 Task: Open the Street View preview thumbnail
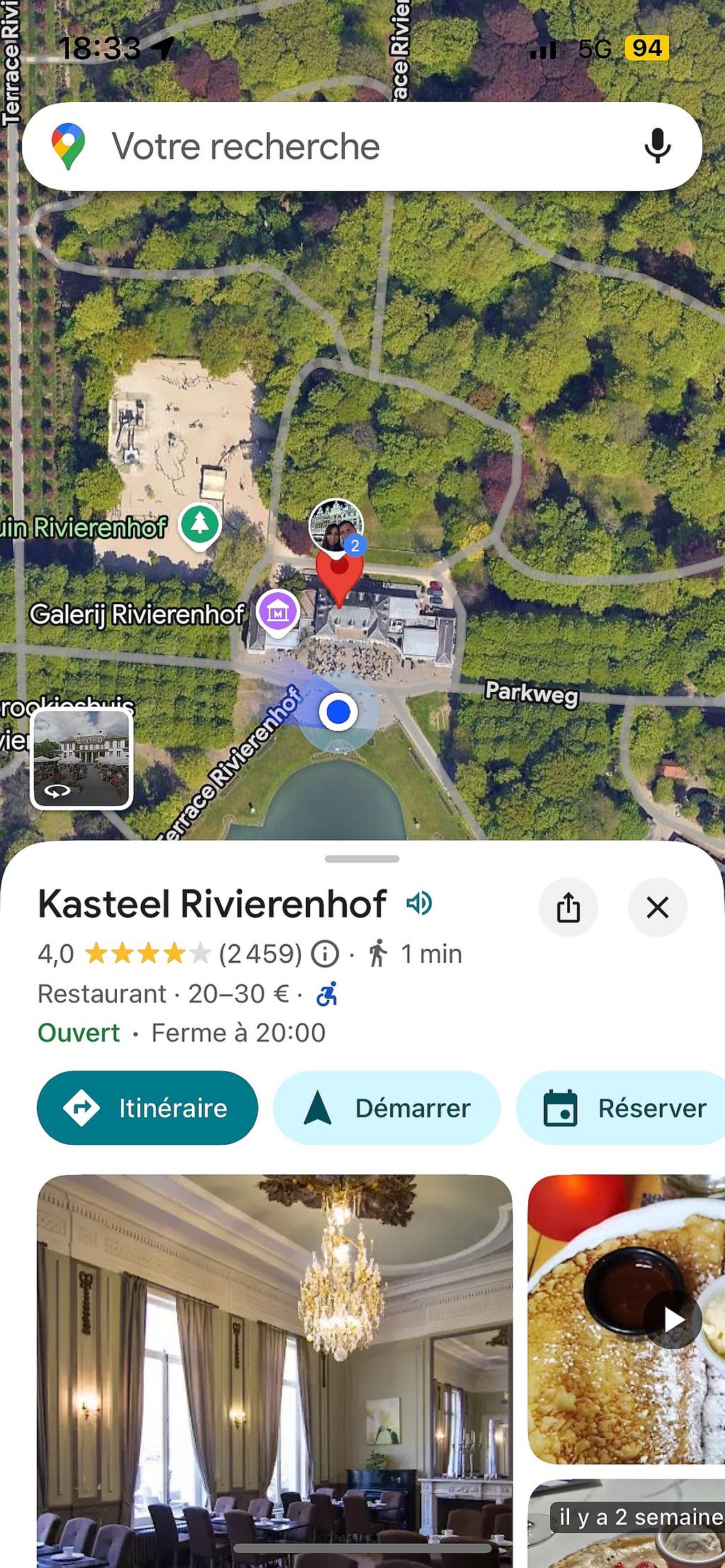point(81,759)
